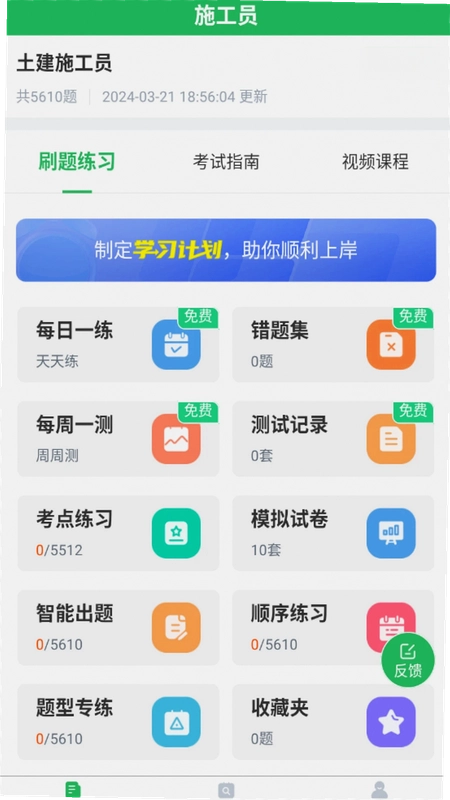View 测试记录 test records

point(333,439)
